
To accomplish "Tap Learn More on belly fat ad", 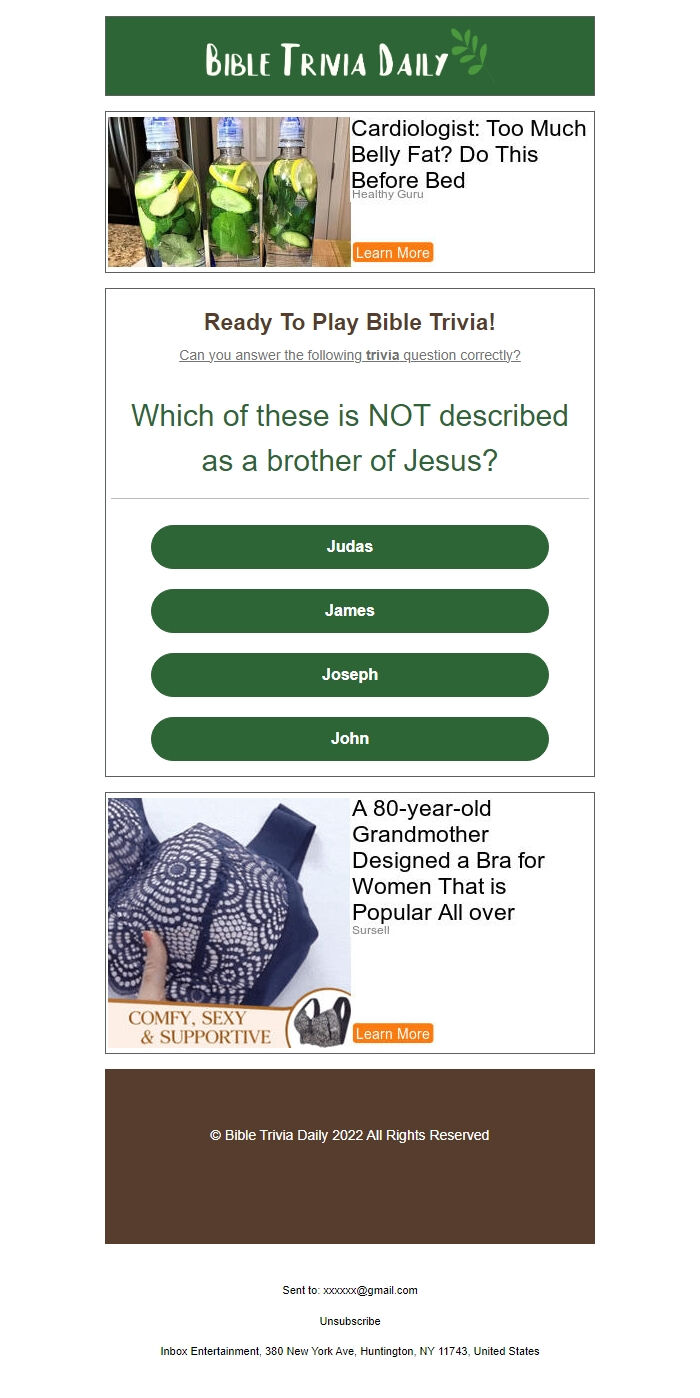I will click(x=393, y=253).
